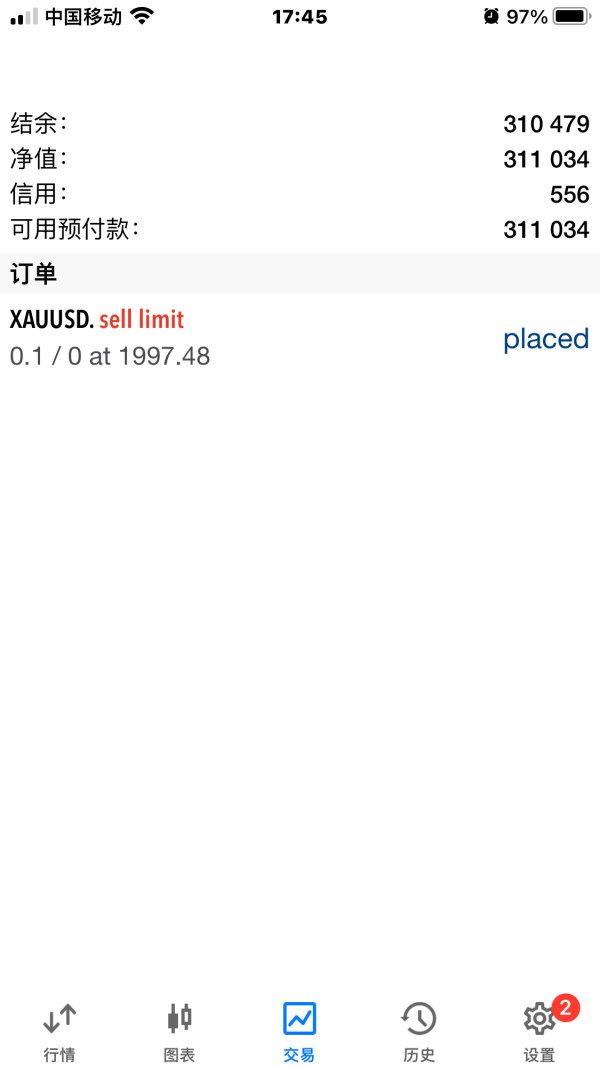The image size is (600, 1067).
Task: Open the 图表 chart tab
Action: click(x=180, y=1033)
